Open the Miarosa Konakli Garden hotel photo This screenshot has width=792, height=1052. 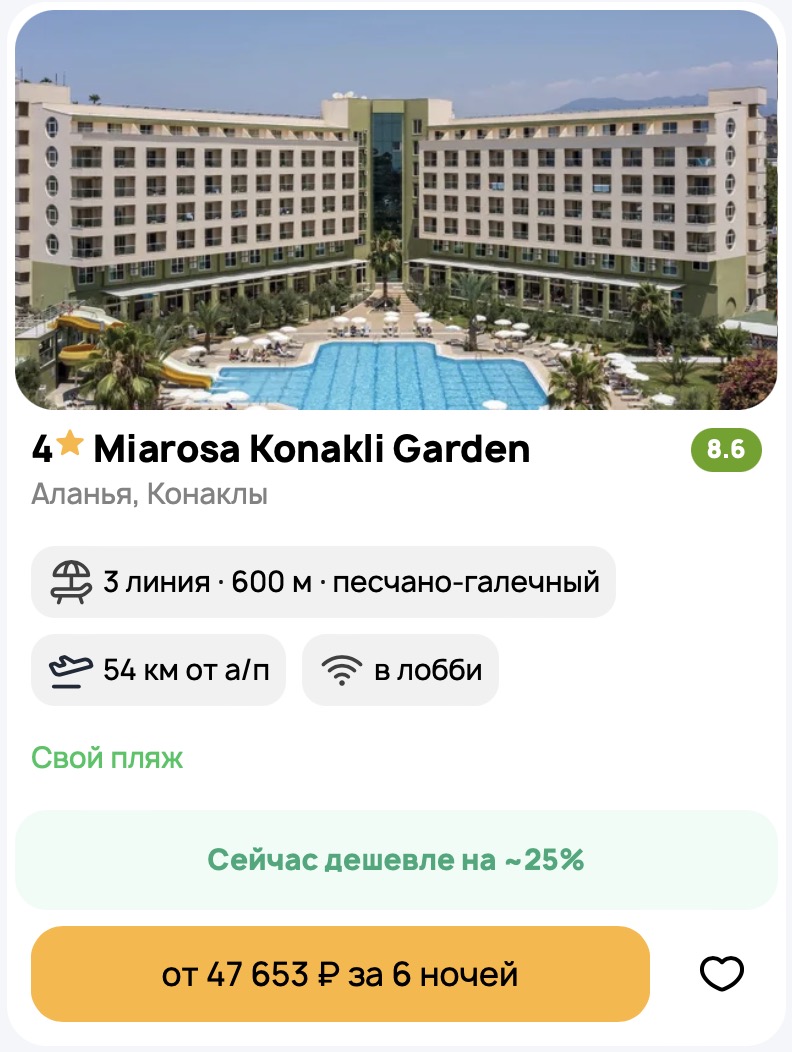click(x=396, y=210)
